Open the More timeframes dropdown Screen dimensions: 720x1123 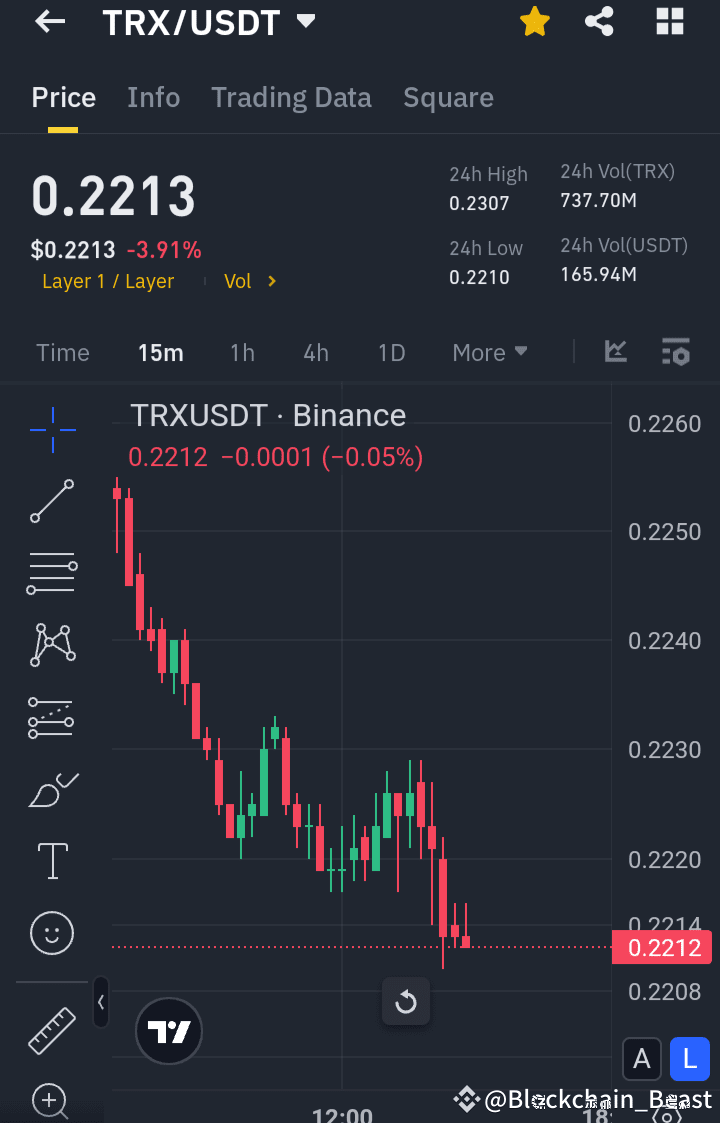click(x=489, y=352)
